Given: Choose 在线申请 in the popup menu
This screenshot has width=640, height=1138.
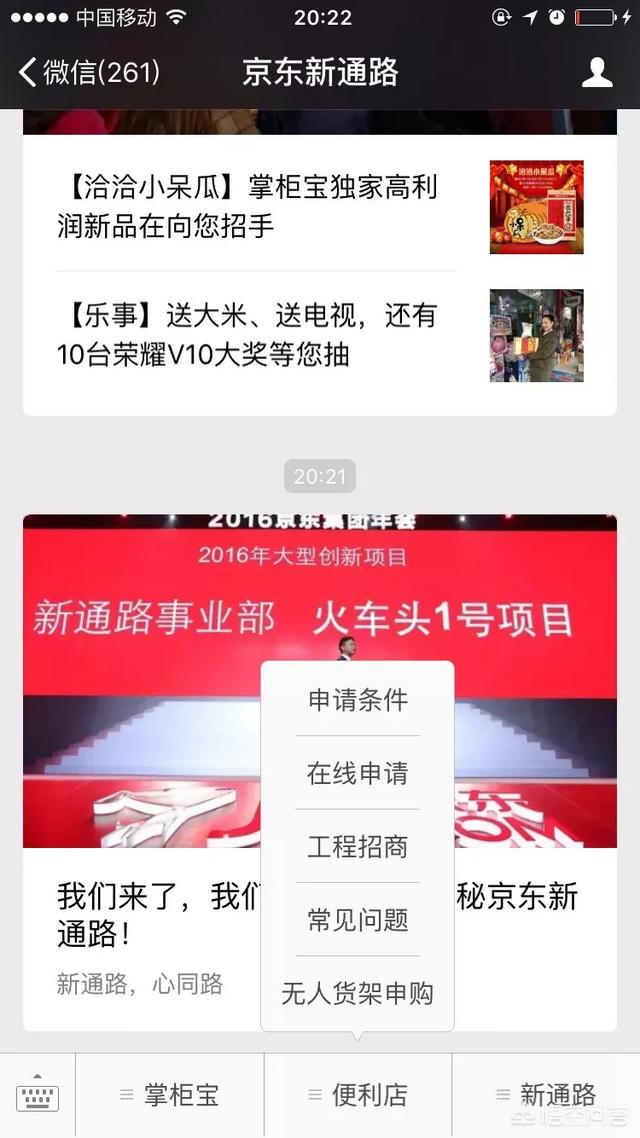Looking at the screenshot, I should 357,773.
